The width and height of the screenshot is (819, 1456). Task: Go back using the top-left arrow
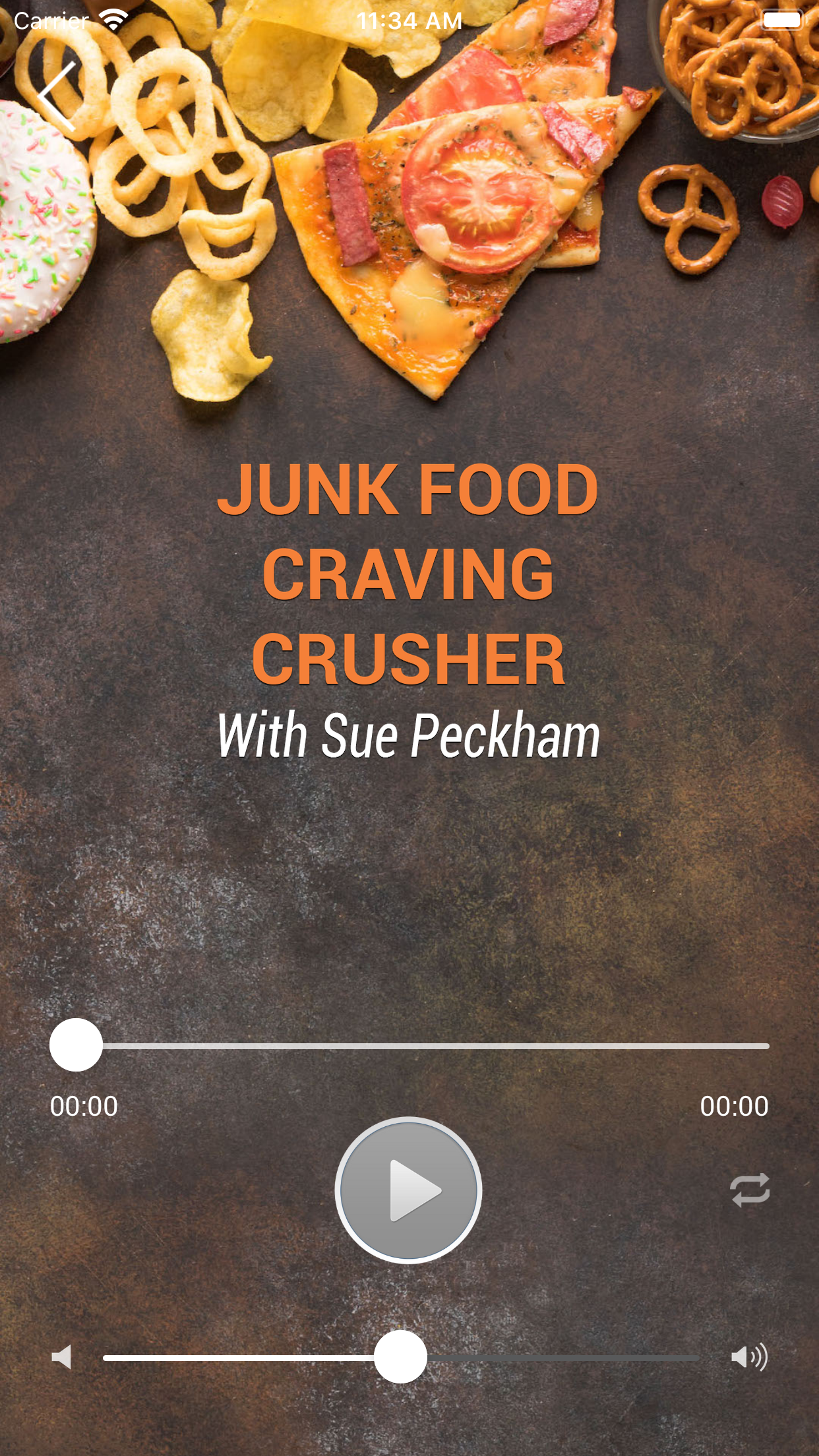[x=57, y=96]
